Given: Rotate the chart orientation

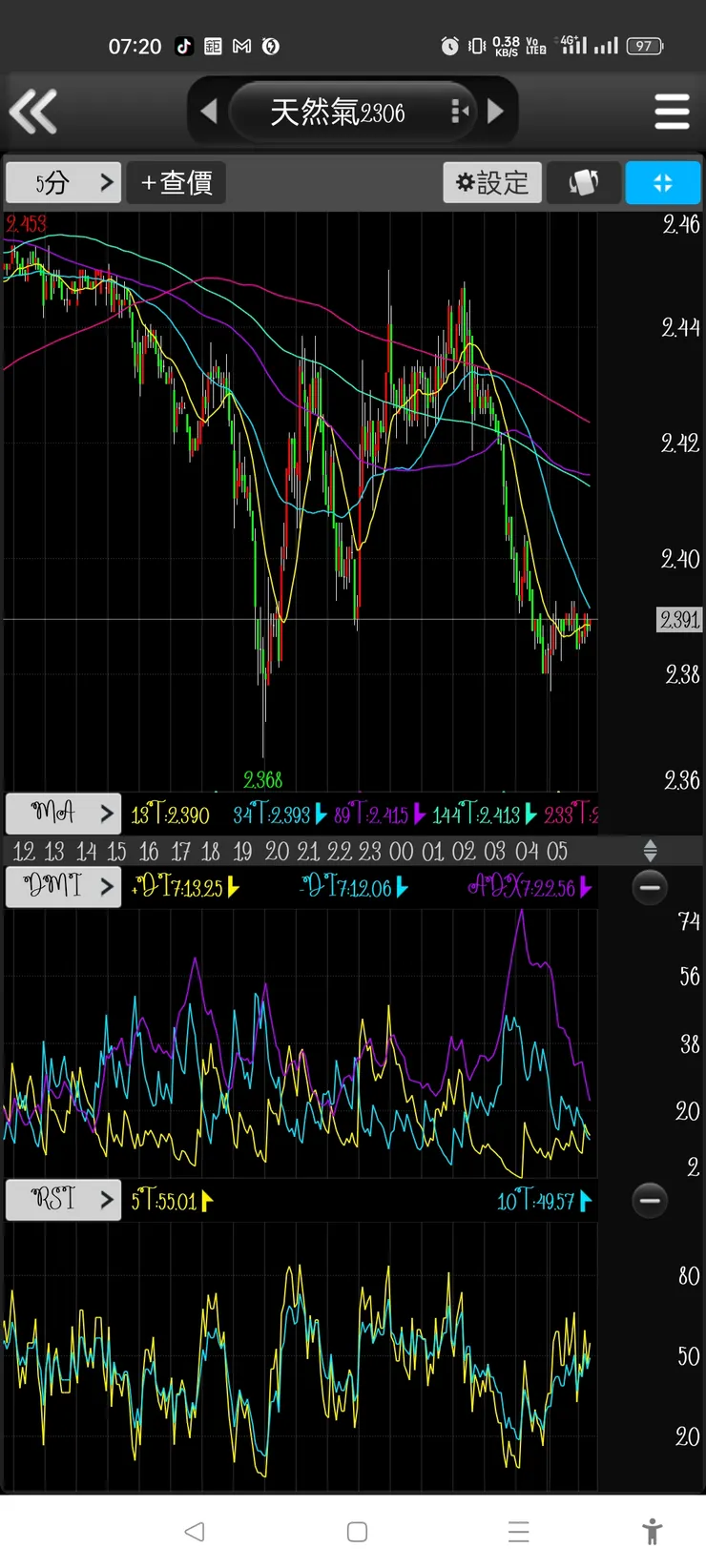Looking at the screenshot, I should pos(583,182).
